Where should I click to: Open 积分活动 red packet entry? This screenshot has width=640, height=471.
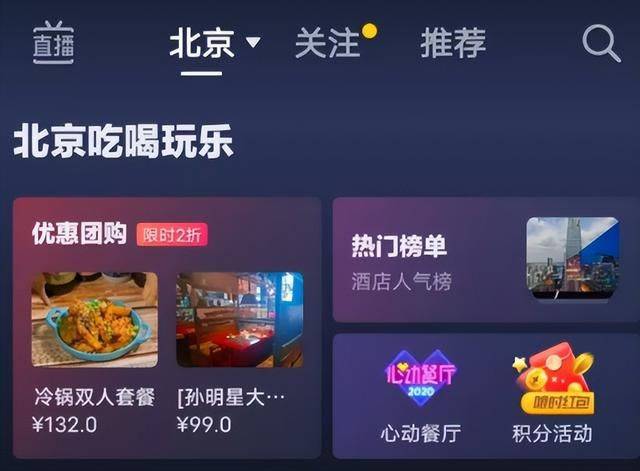pos(552,395)
